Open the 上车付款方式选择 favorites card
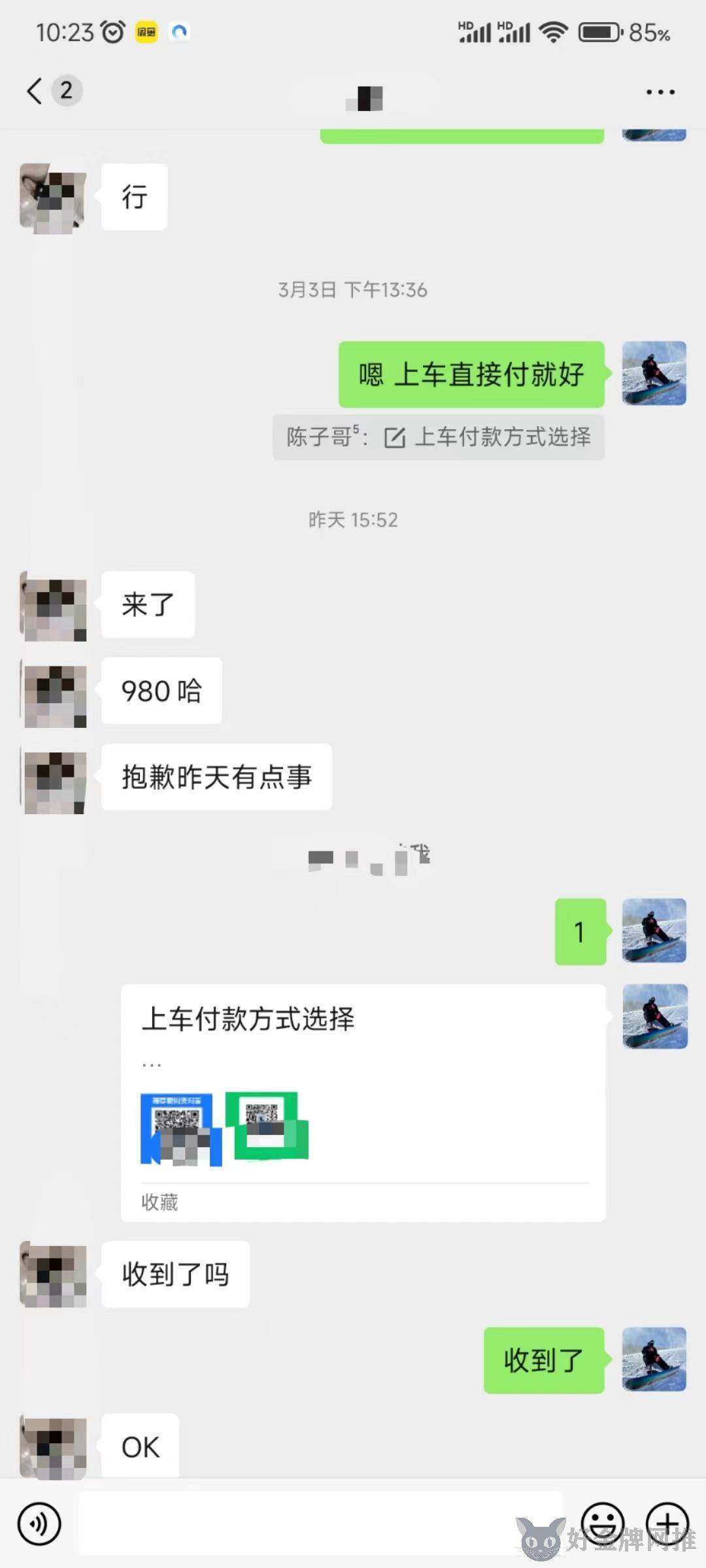The image size is (706, 1568). pos(363,1103)
